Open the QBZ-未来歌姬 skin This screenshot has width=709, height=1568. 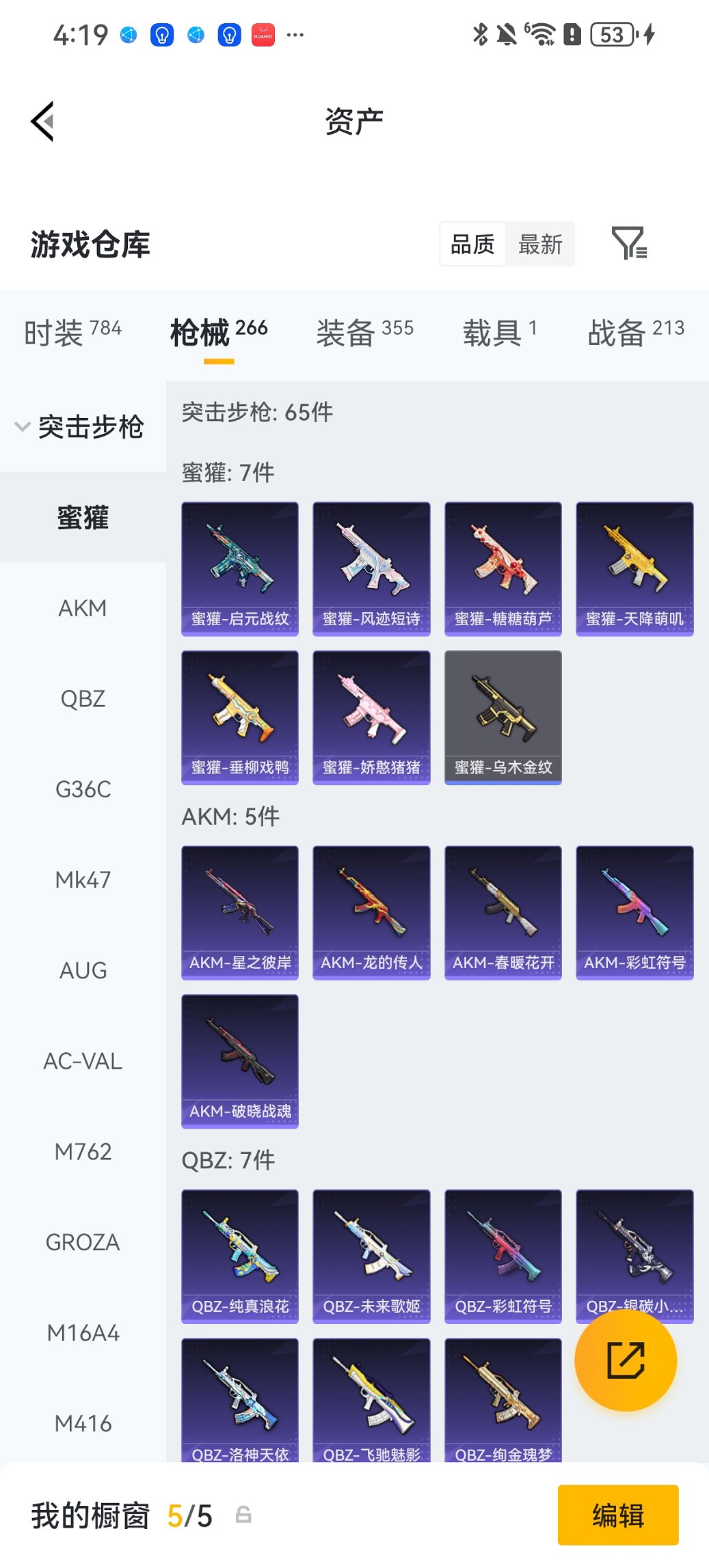[371, 1256]
